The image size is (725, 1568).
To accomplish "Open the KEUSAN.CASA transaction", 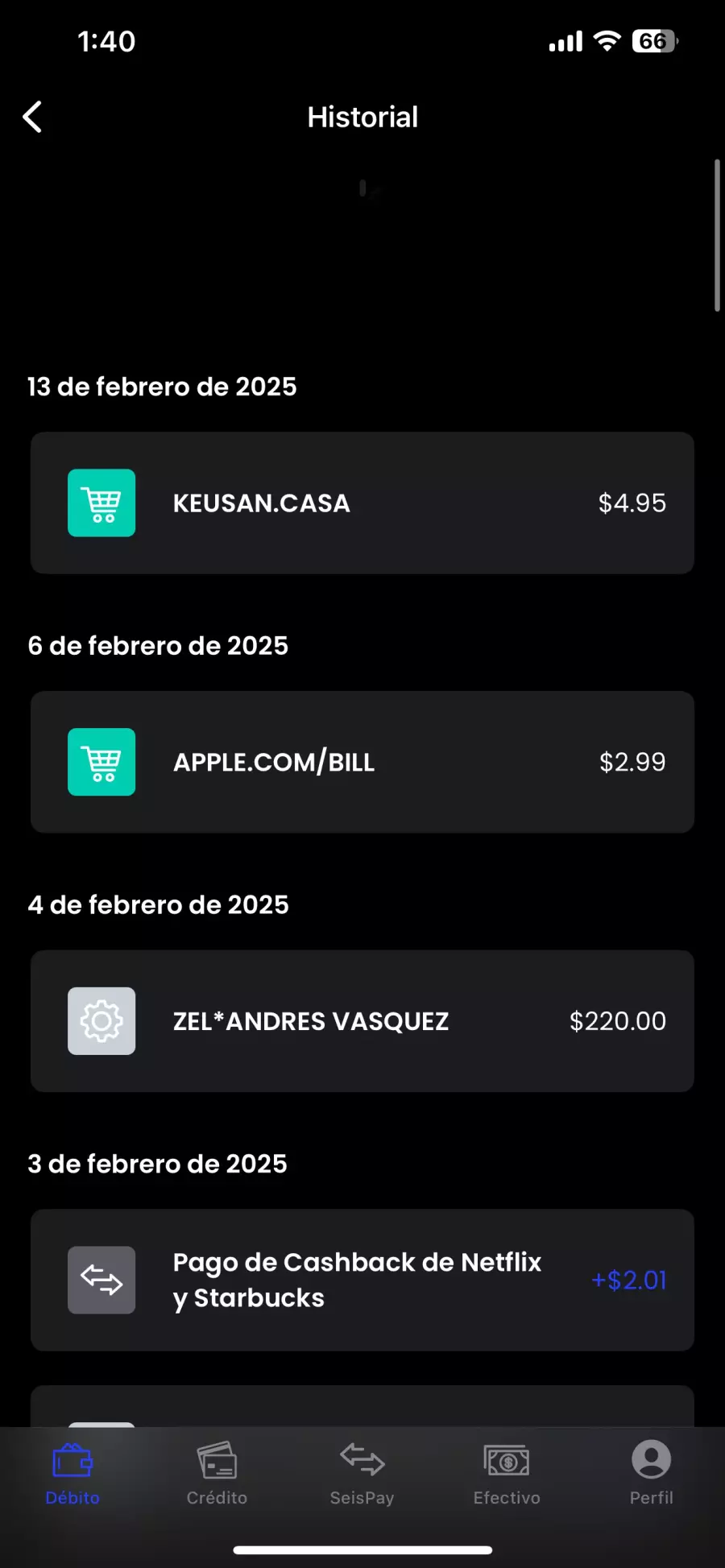I will 362,503.
